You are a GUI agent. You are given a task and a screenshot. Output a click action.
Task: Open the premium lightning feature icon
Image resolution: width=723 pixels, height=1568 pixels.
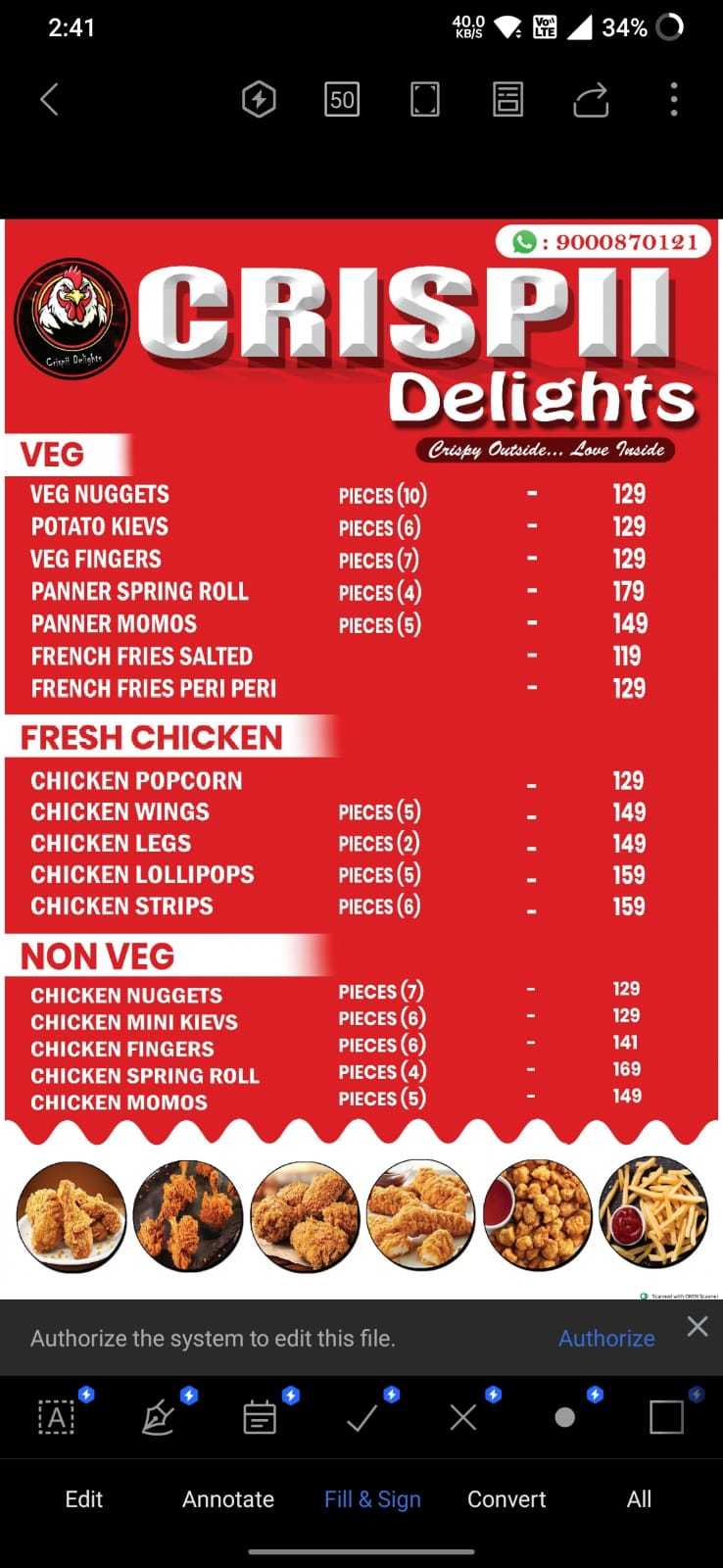click(x=259, y=99)
